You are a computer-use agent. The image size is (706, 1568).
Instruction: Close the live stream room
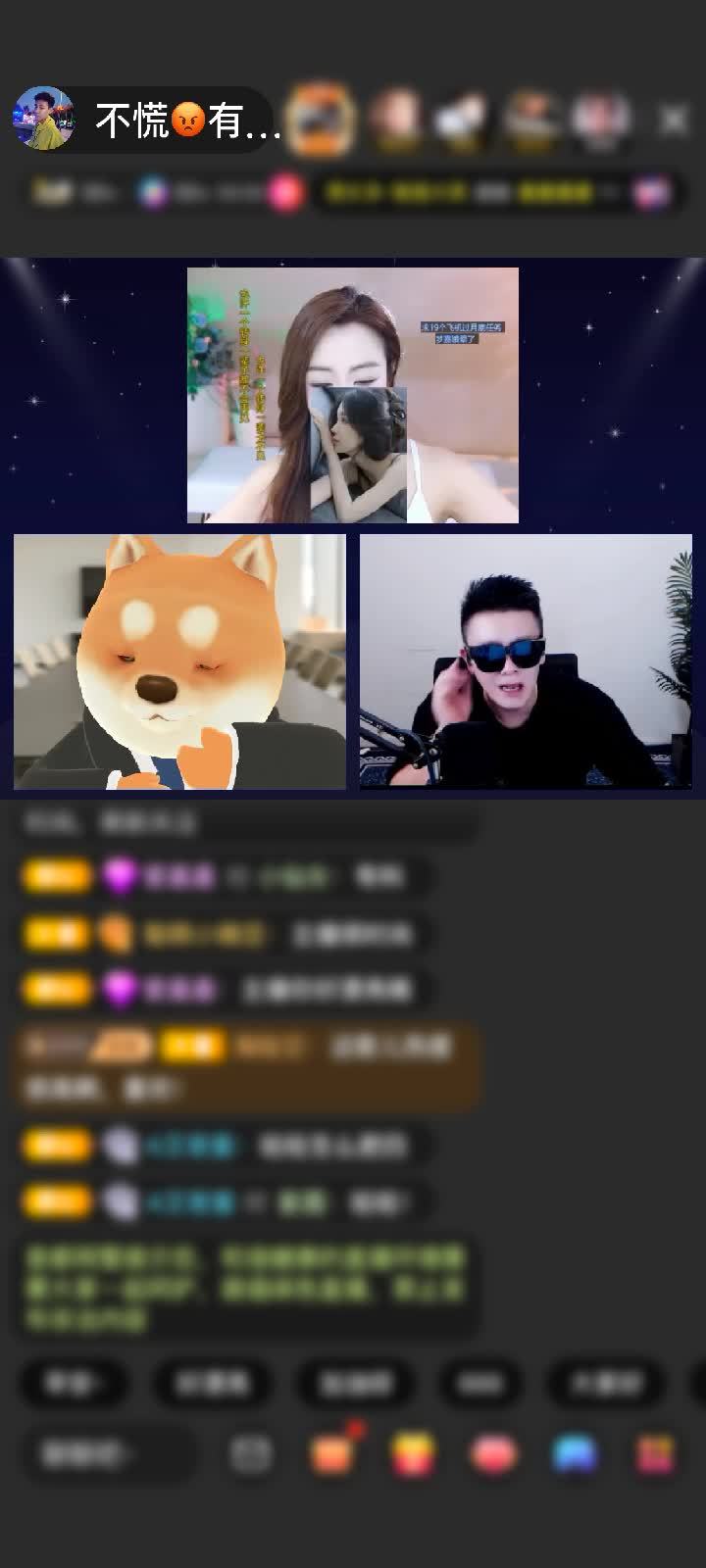674,121
